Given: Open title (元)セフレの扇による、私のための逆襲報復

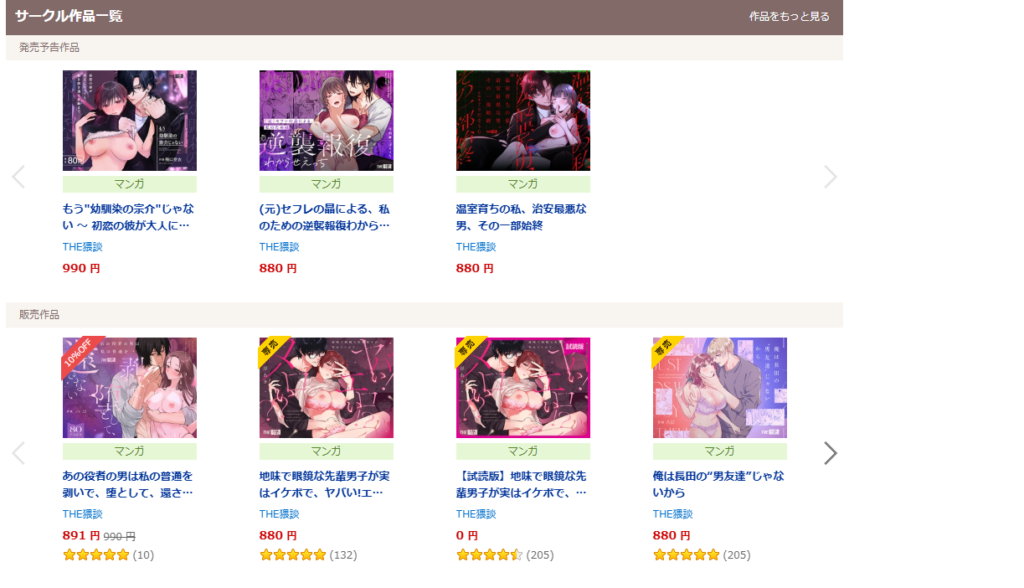Looking at the screenshot, I should 325,217.
